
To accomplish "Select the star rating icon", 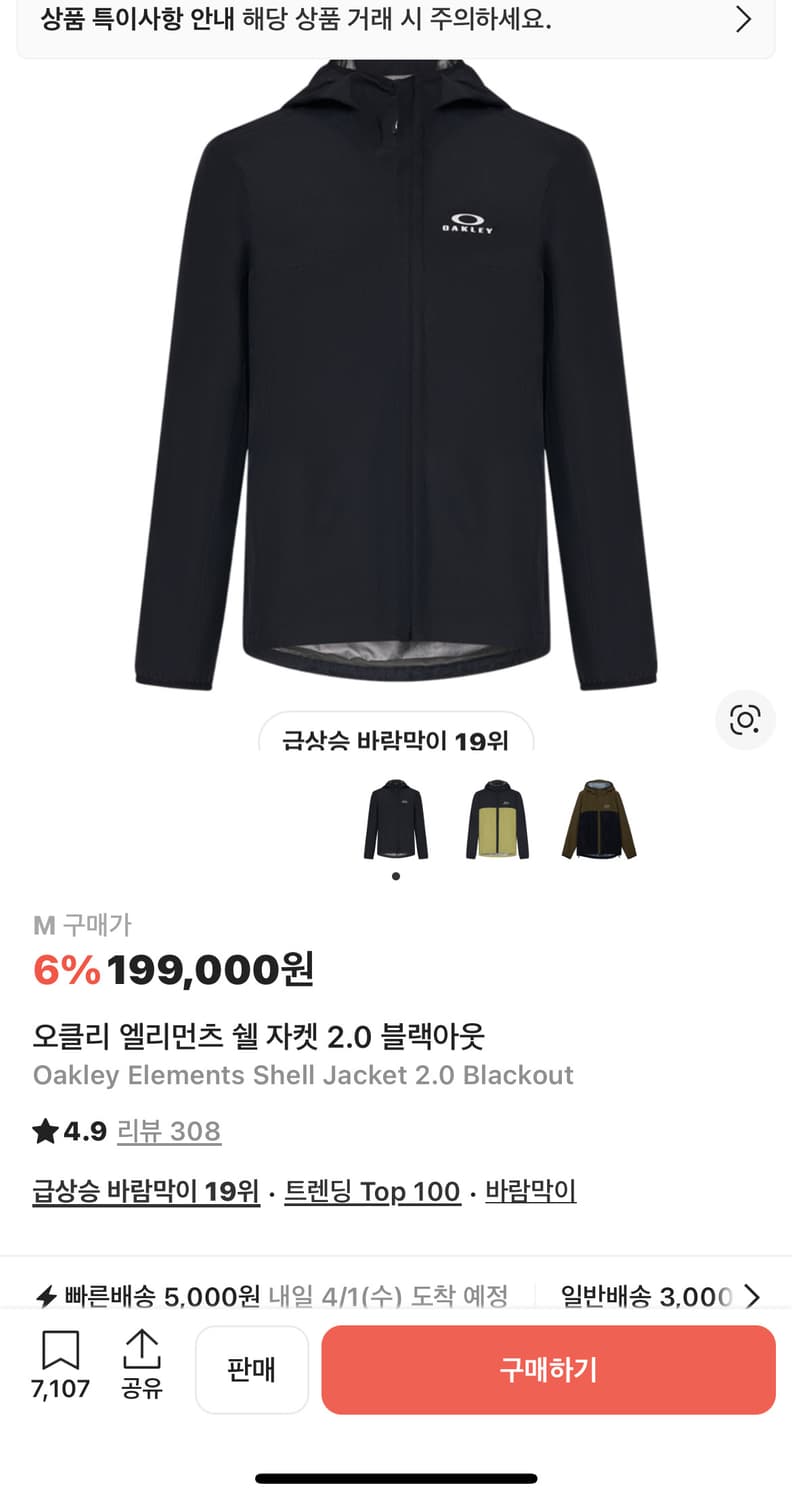I will click(44, 1131).
